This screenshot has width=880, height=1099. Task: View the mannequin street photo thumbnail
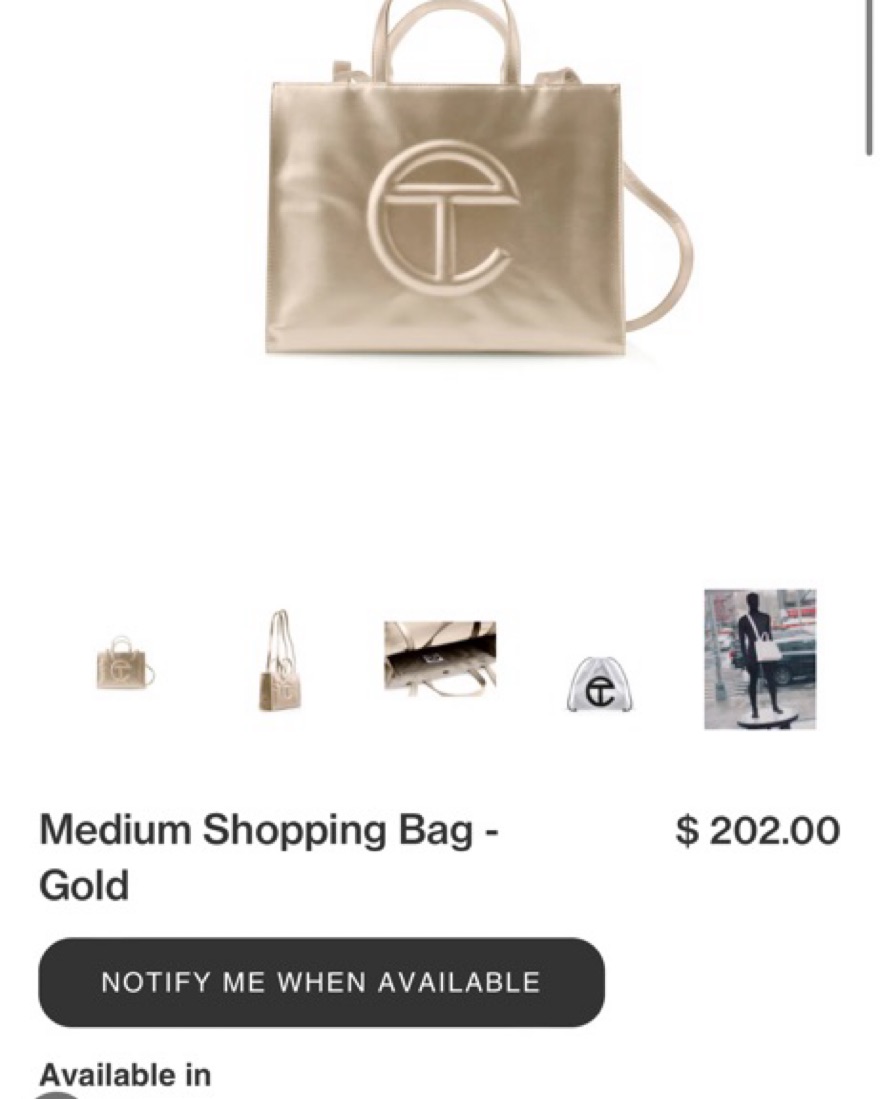760,659
